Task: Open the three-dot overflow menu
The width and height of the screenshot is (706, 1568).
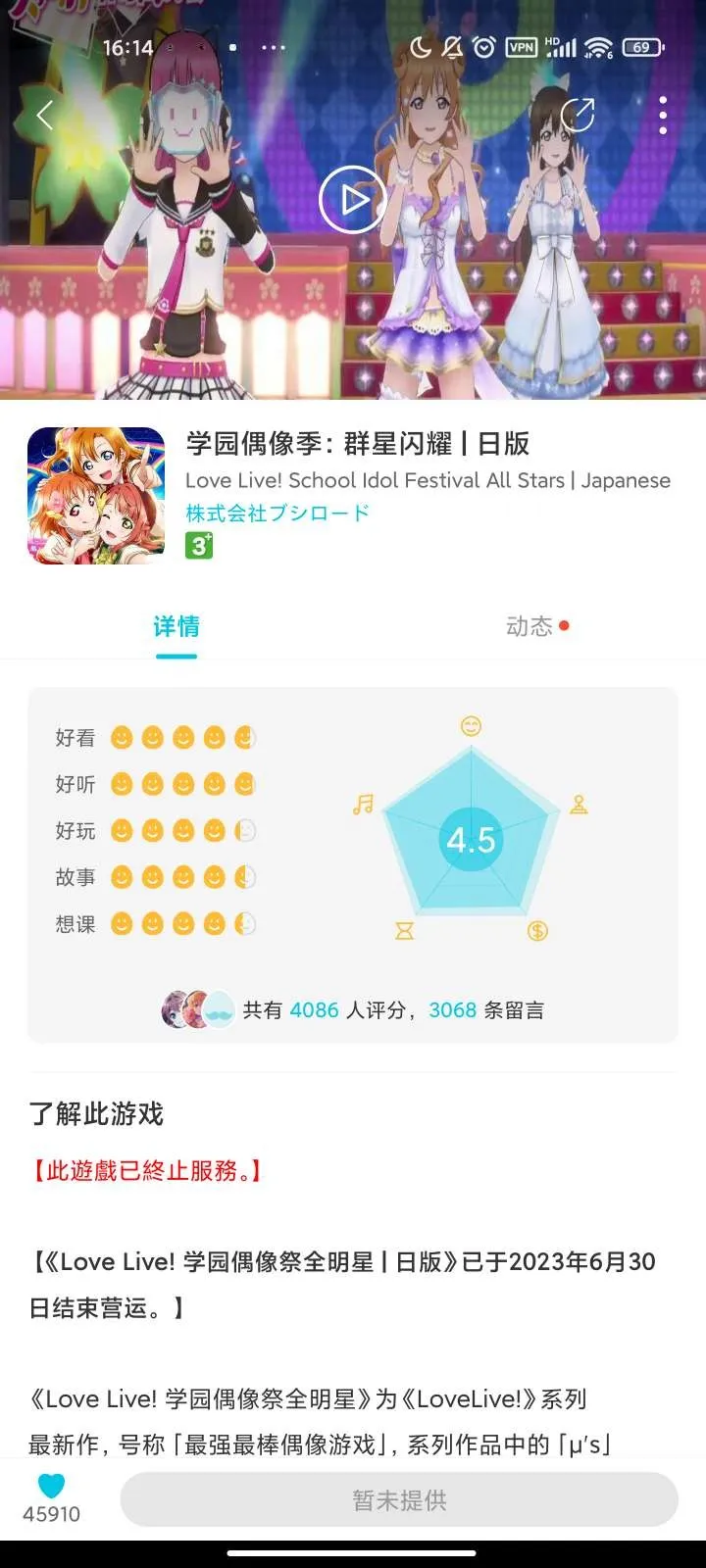Action: coord(663,115)
